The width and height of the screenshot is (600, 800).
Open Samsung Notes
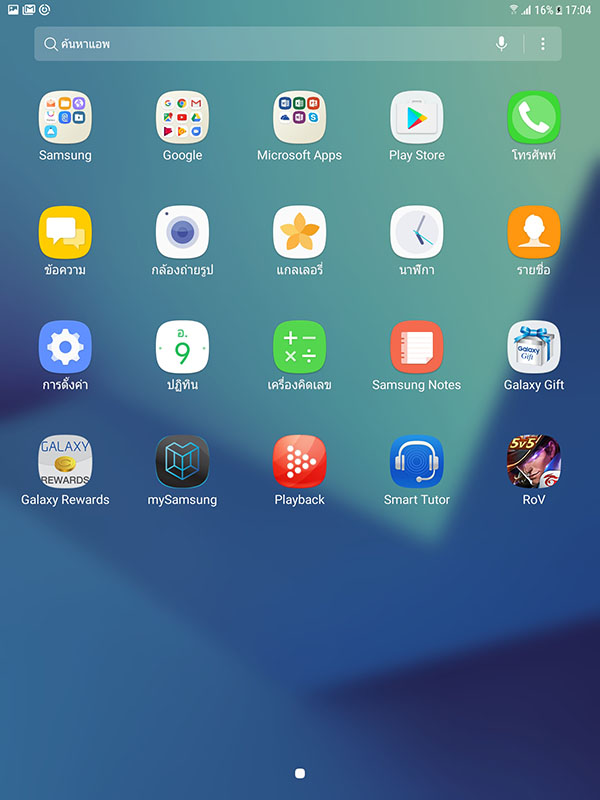pyautogui.click(x=416, y=348)
